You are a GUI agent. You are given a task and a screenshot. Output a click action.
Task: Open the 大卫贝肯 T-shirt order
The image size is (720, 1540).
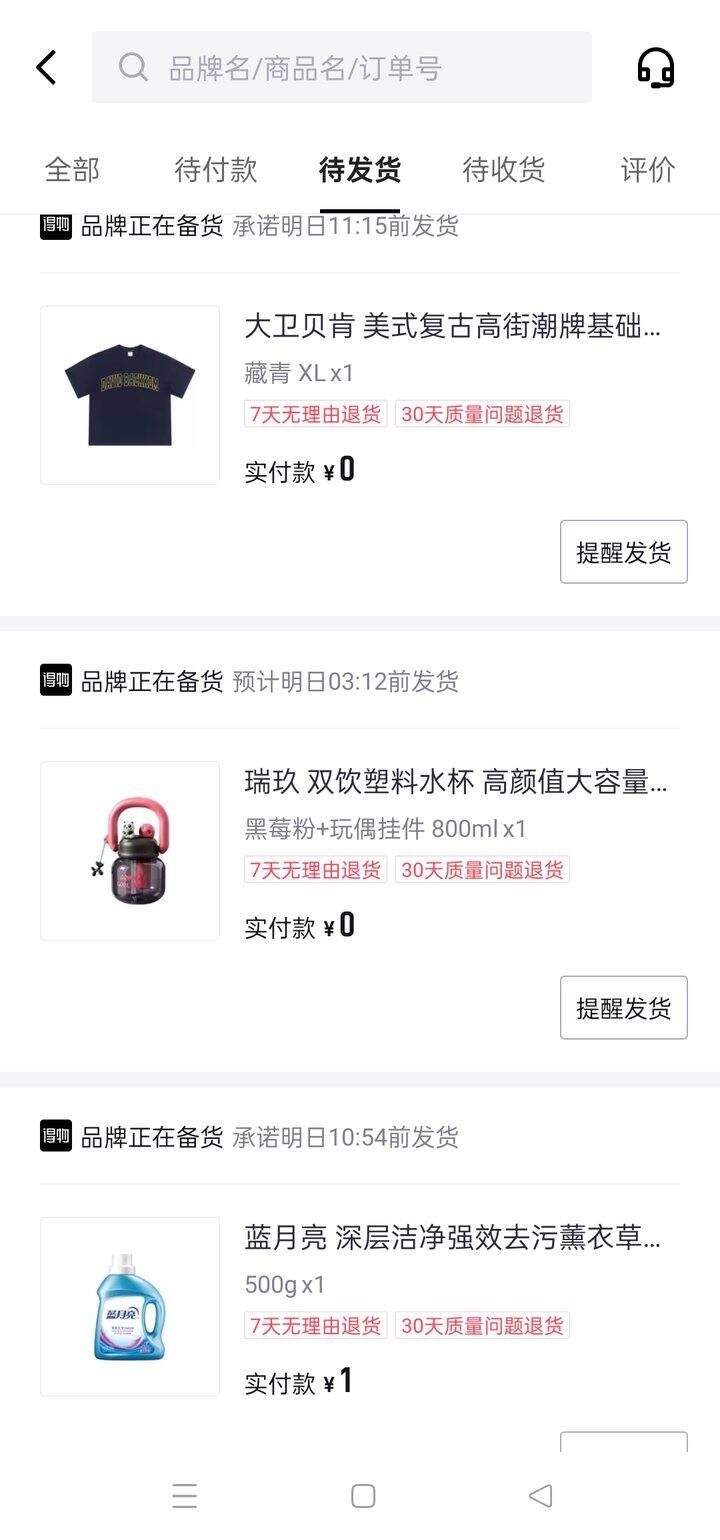(360, 395)
